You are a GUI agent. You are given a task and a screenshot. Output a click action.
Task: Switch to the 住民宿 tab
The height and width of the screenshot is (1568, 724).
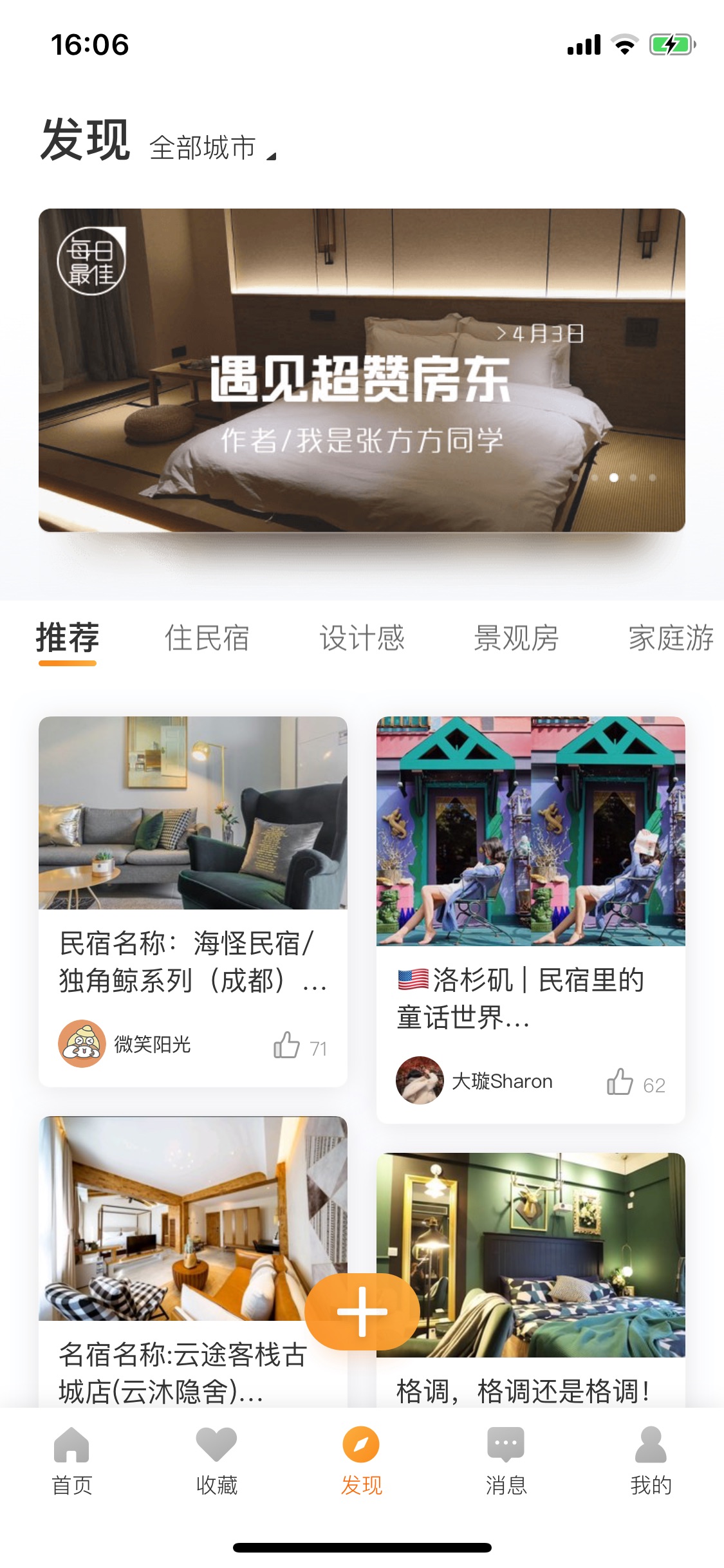point(207,638)
